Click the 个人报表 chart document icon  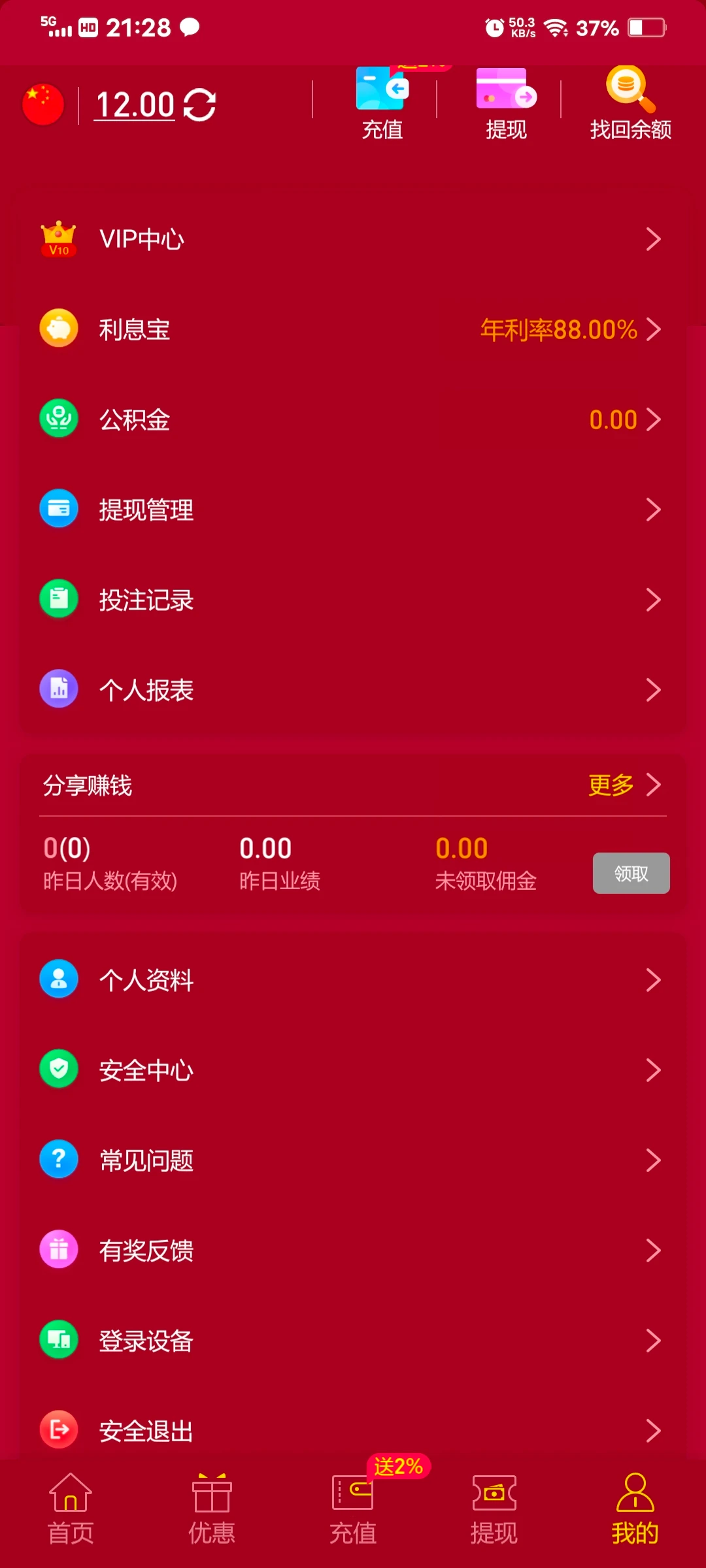pos(58,689)
